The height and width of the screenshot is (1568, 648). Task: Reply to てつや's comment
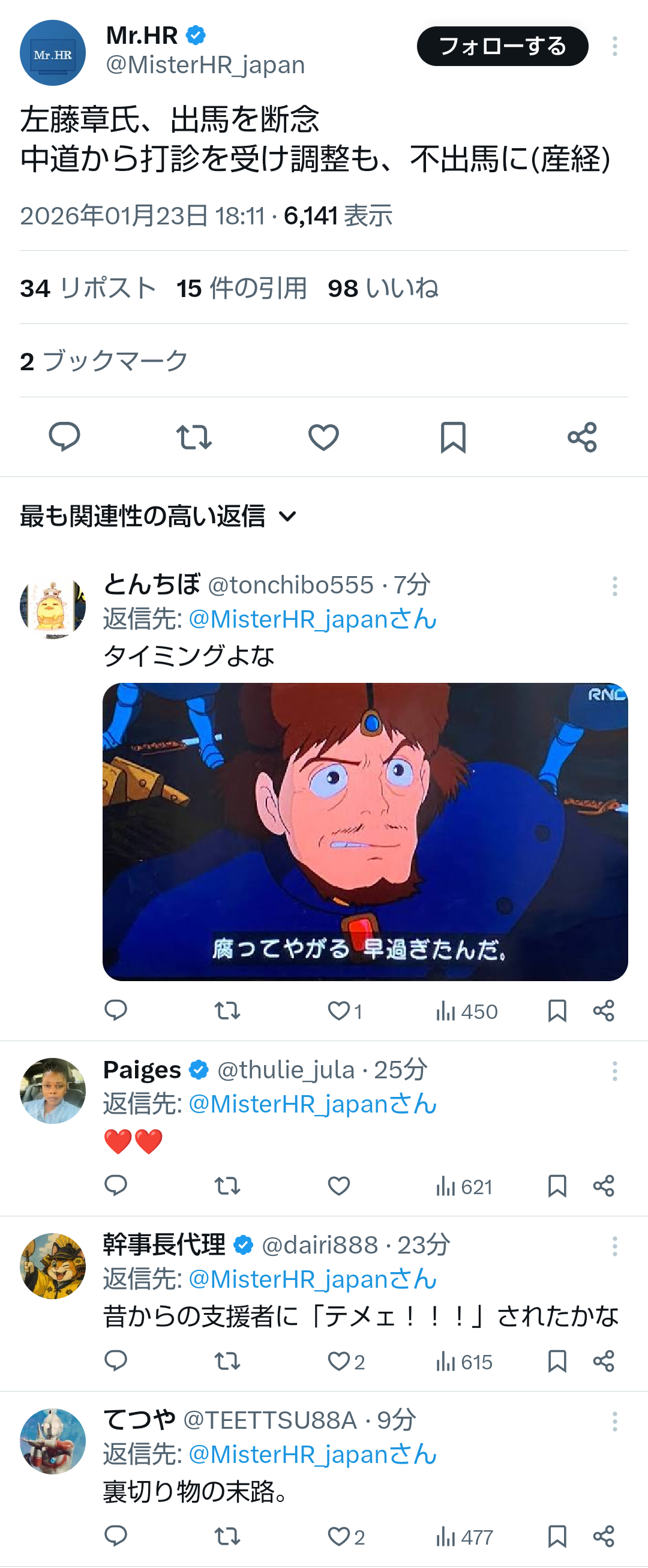116,1536
